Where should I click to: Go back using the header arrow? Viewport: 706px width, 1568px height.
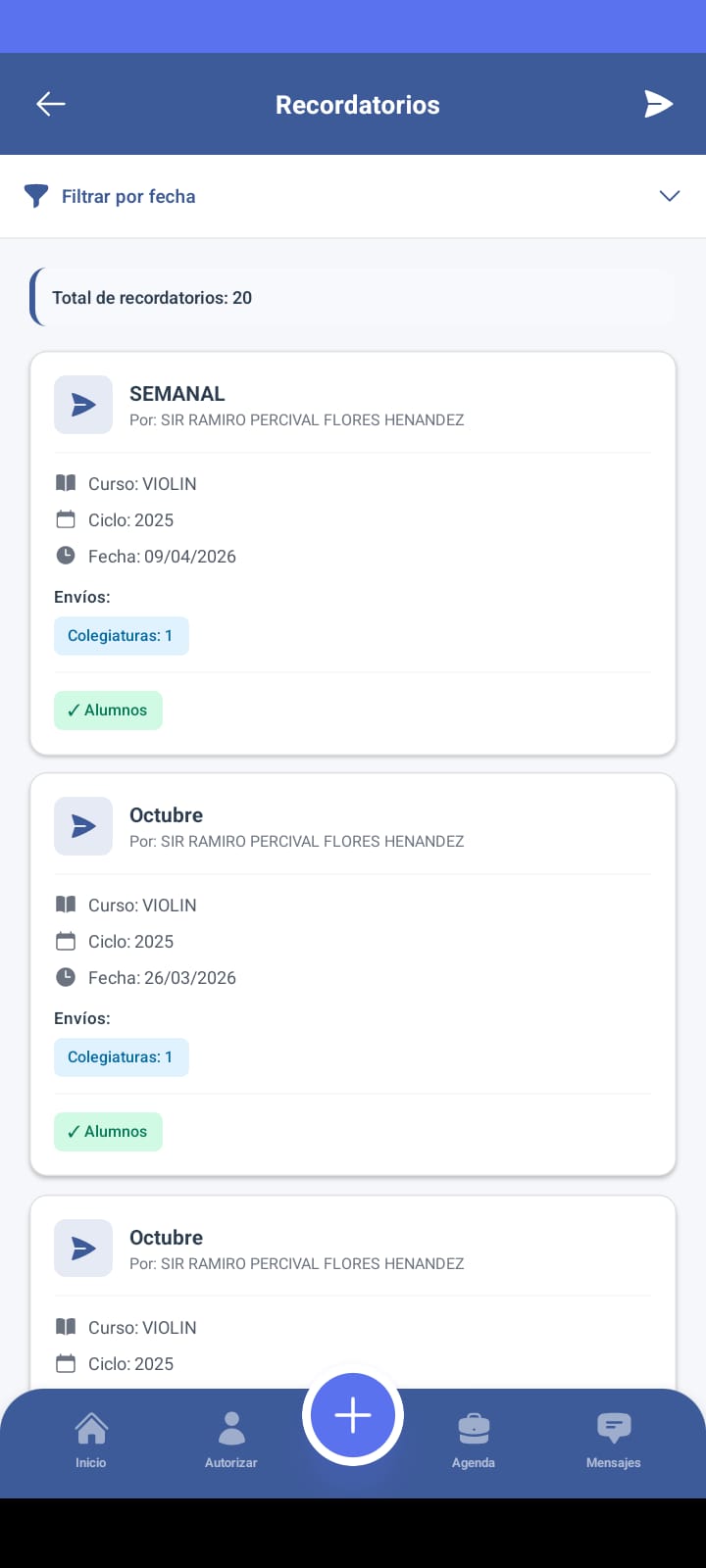point(51,104)
